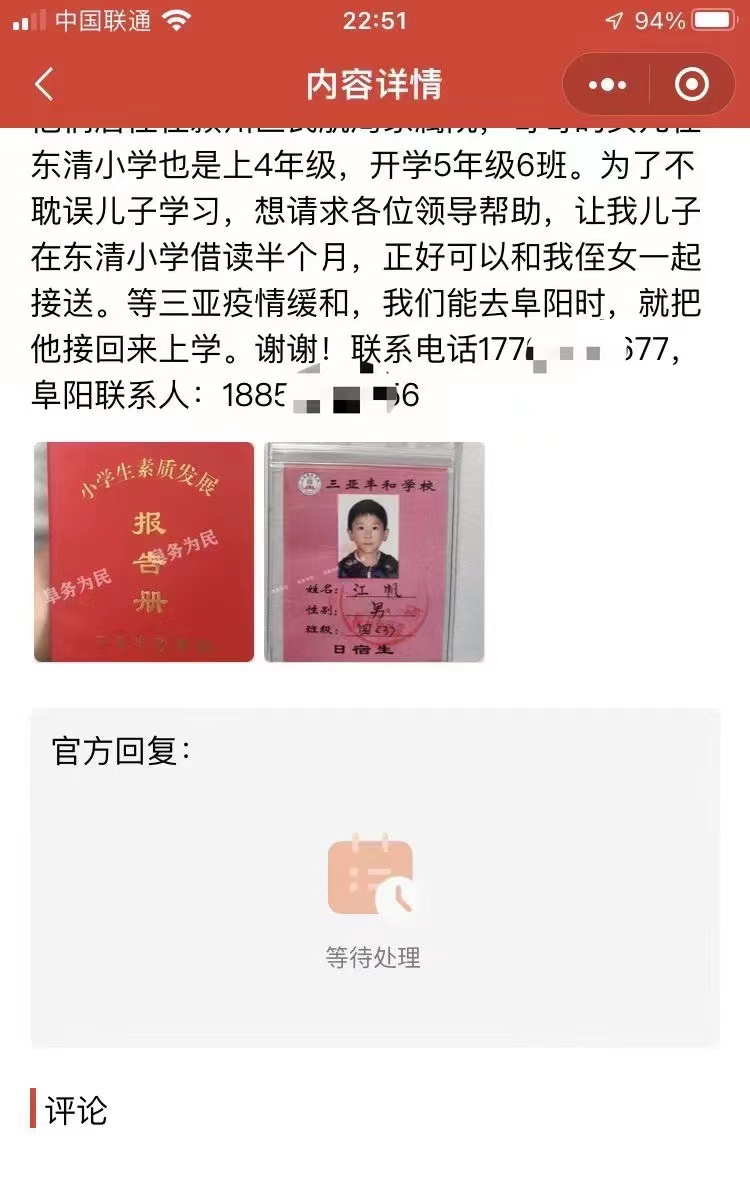Go back from 内容详情 page

coord(44,85)
